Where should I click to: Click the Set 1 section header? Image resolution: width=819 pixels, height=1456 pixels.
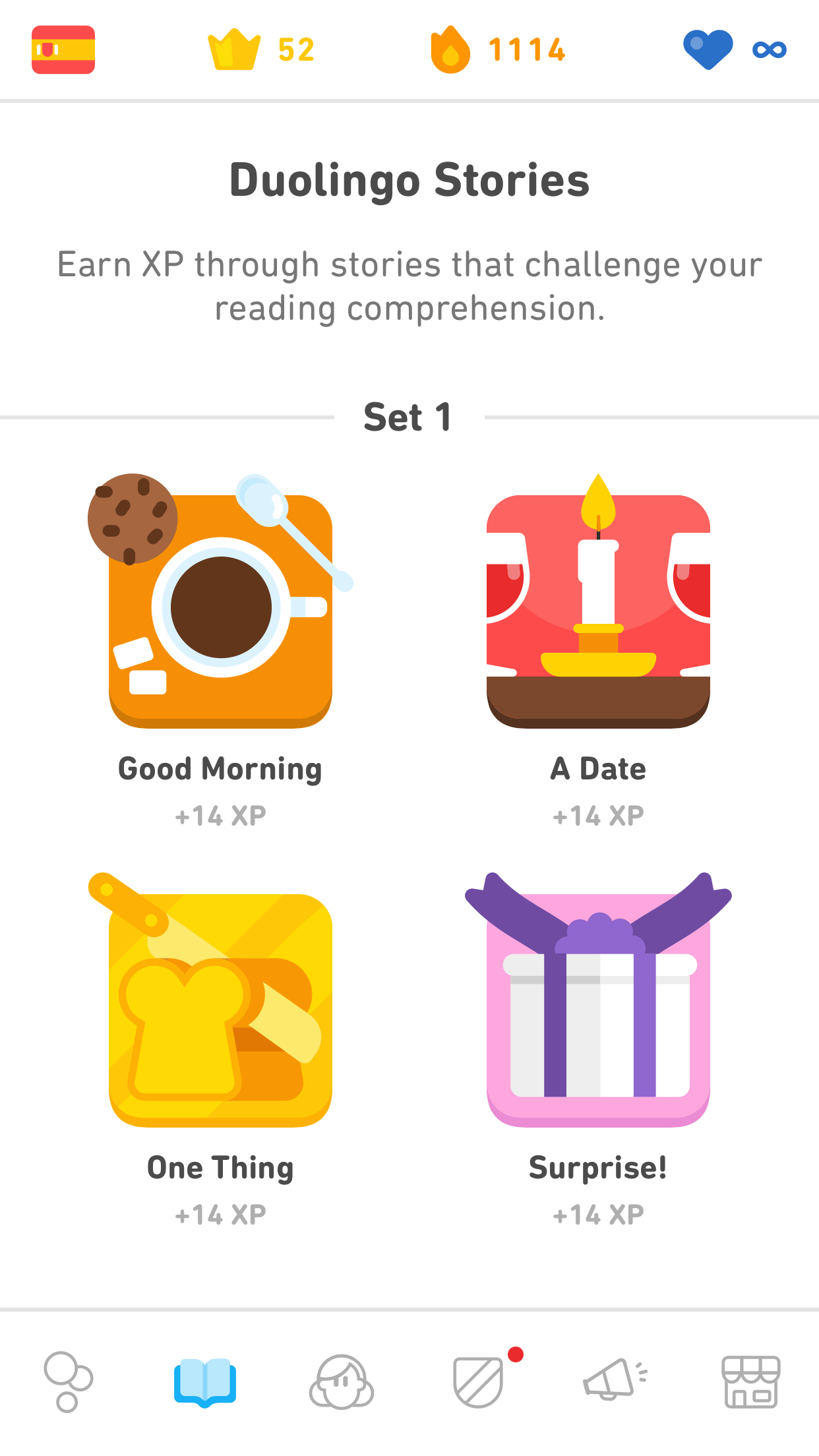(408, 417)
